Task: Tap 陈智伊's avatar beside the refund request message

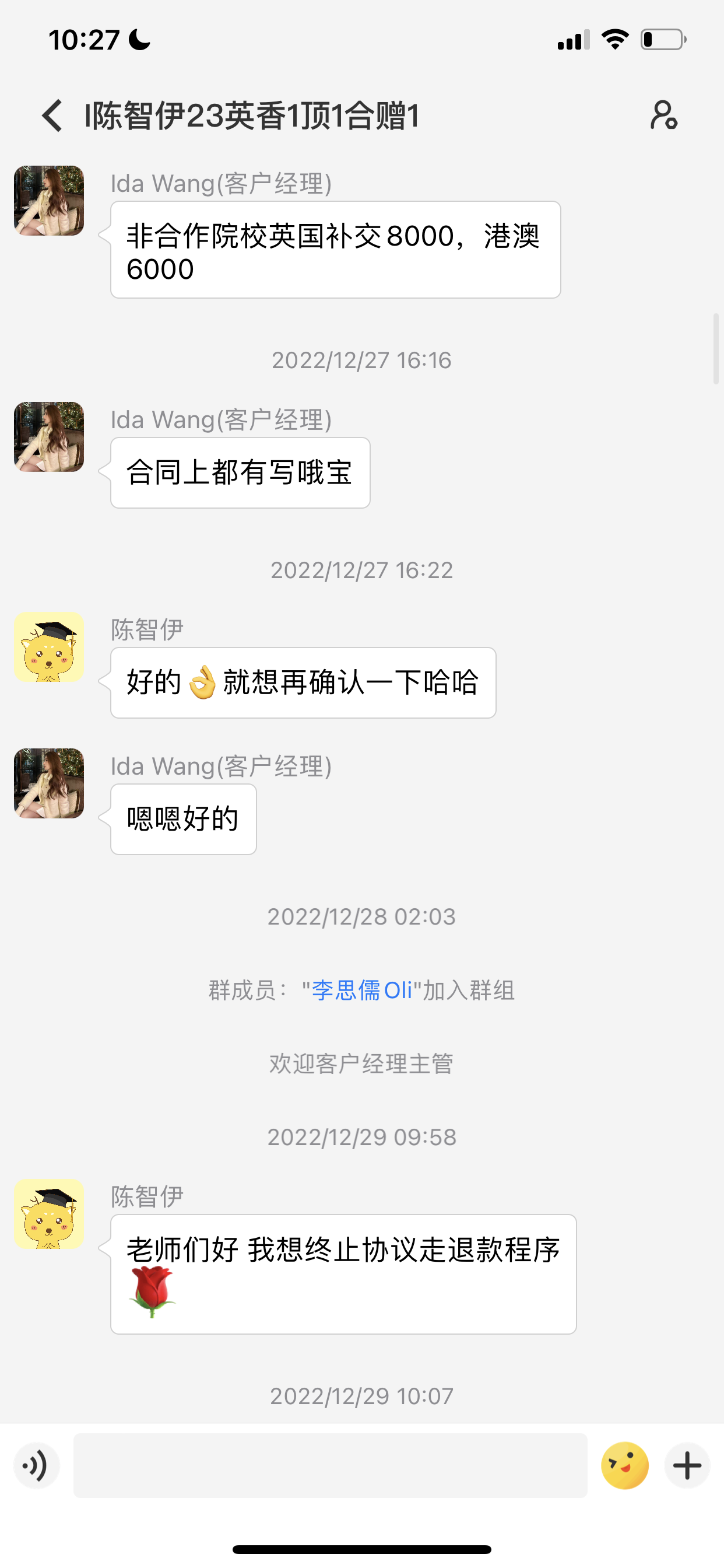Action: 48,1214
